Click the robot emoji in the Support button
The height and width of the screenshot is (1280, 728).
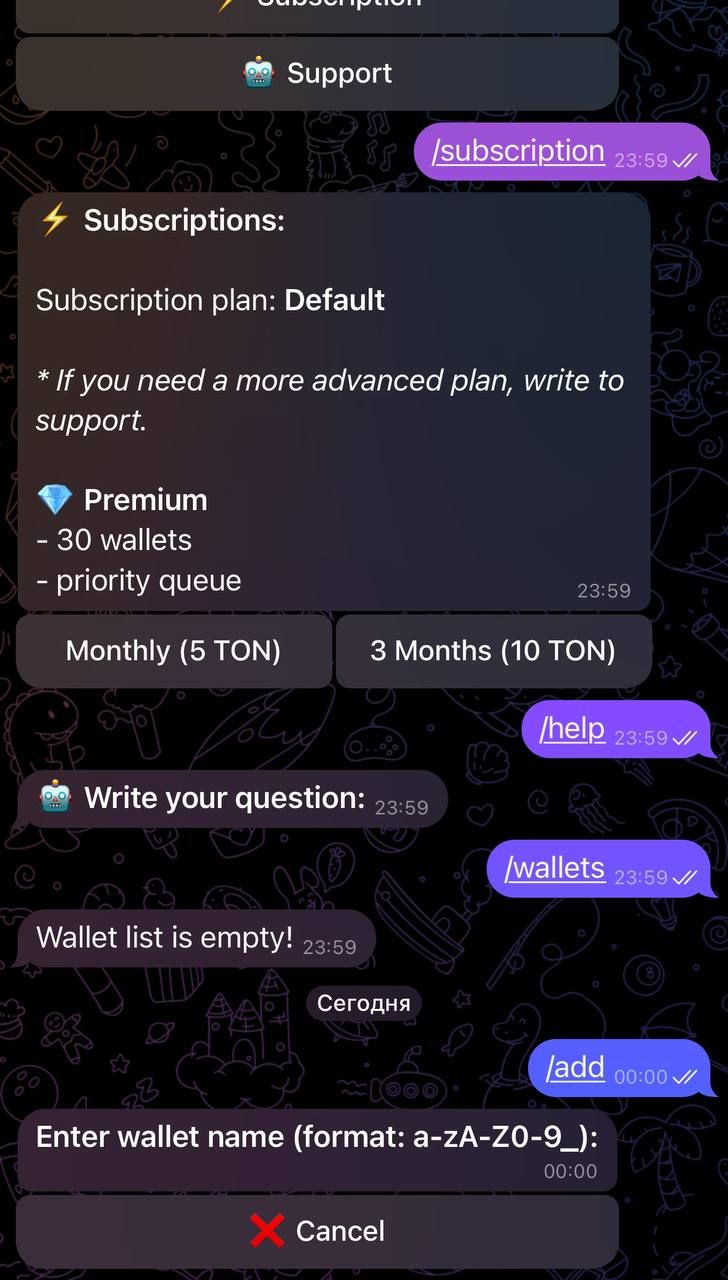[x=258, y=72]
